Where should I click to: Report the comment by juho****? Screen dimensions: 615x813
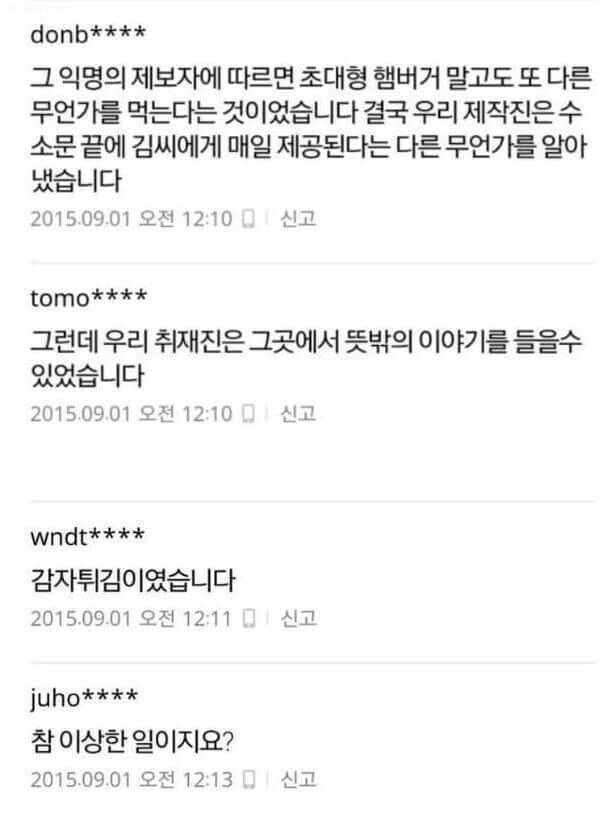298,777
